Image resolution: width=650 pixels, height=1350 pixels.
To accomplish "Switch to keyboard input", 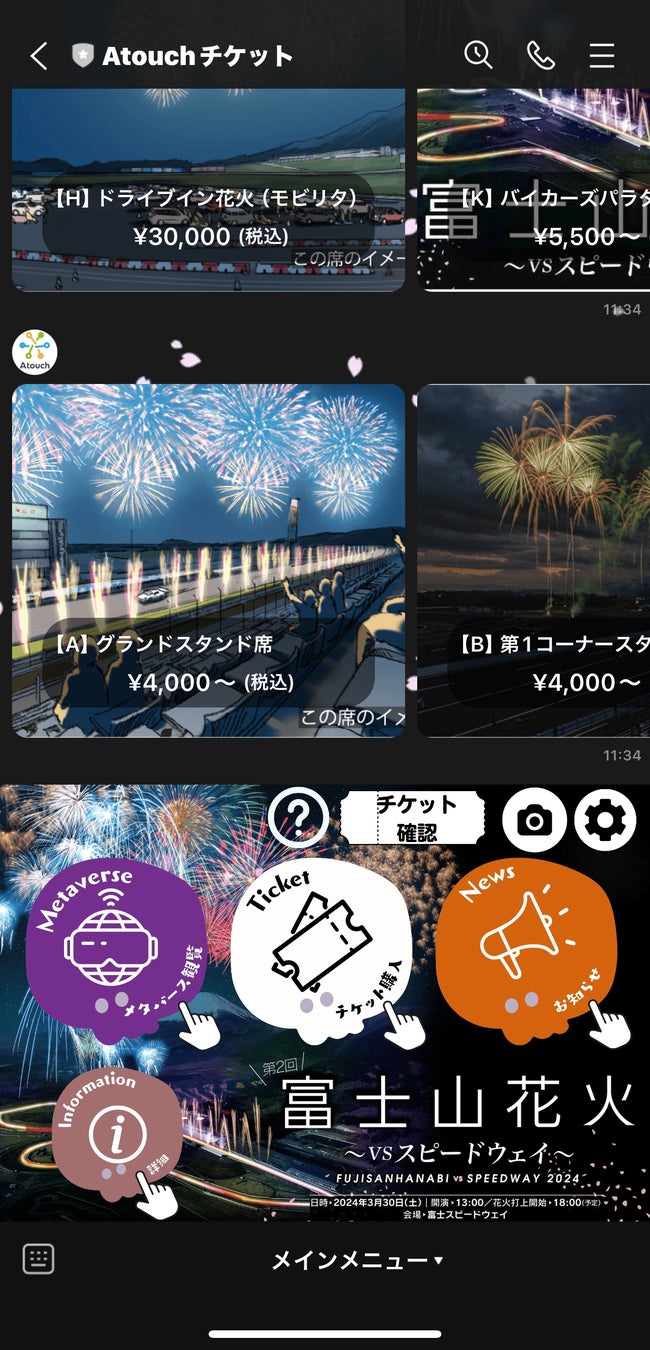I will coord(38,1259).
